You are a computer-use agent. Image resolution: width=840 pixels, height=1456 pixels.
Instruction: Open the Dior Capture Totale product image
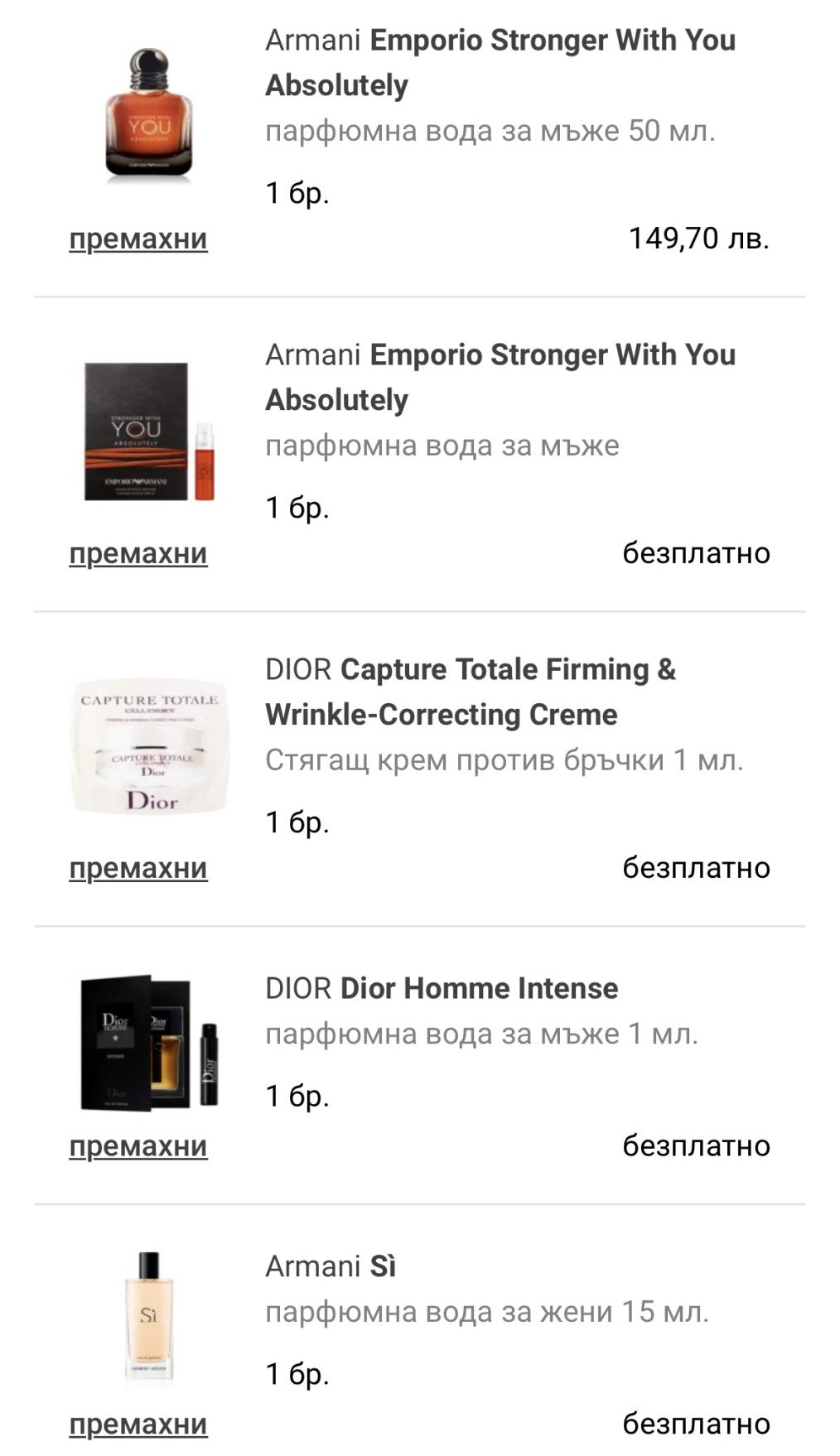(149, 745)
